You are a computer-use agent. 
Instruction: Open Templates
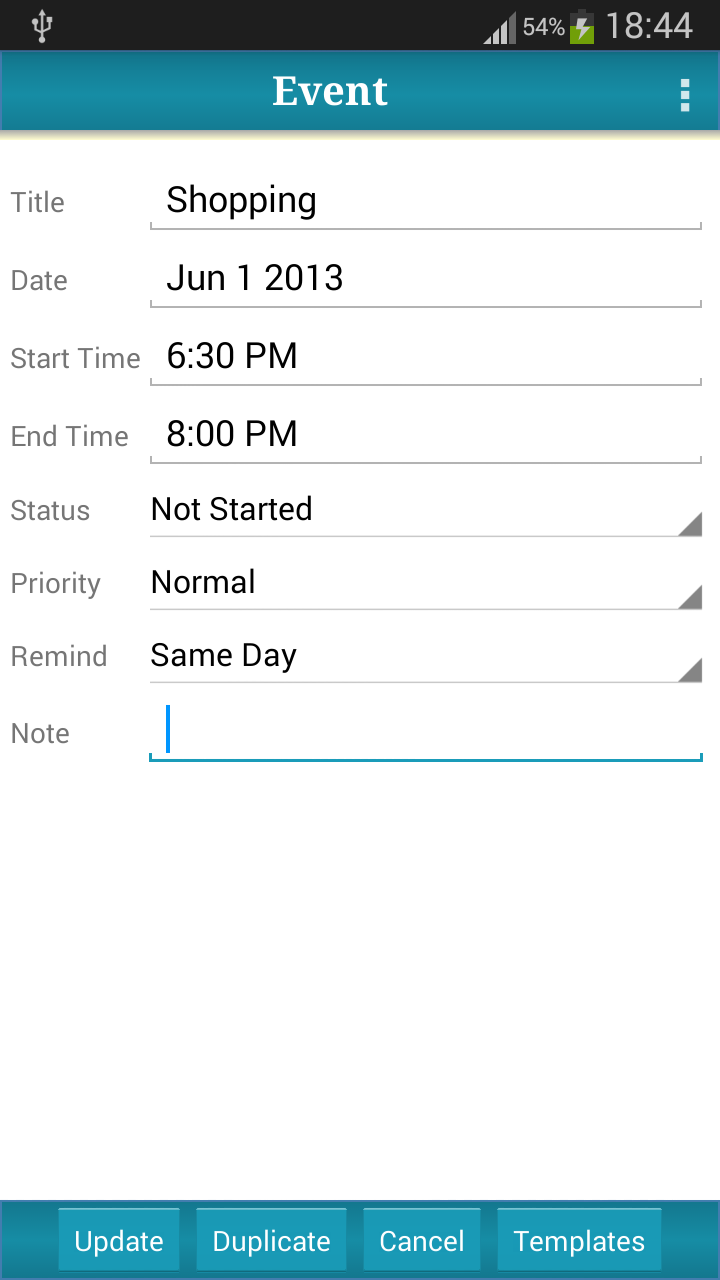pos(579,1241)
